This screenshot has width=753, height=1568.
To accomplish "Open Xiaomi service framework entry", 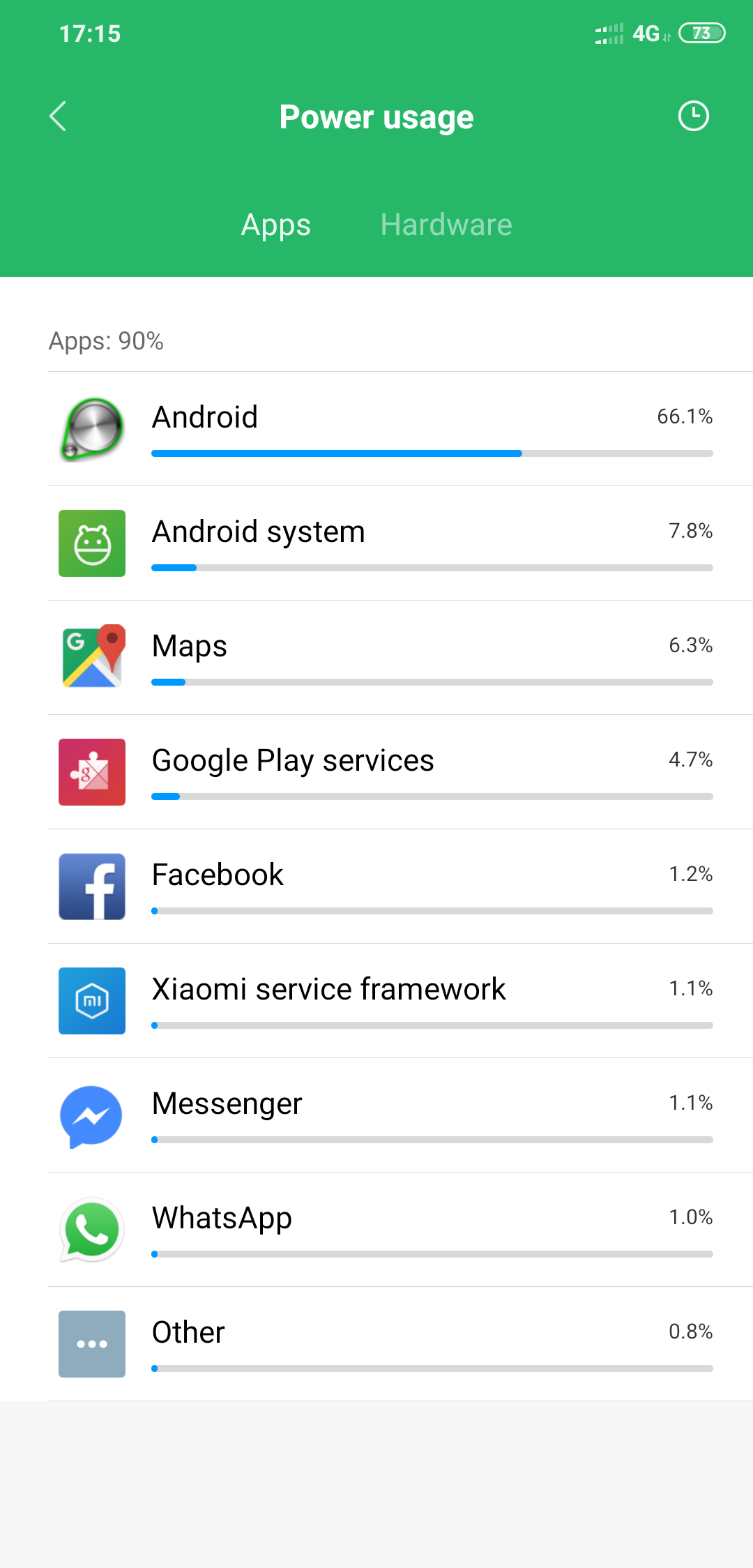I will [400, 1001].
